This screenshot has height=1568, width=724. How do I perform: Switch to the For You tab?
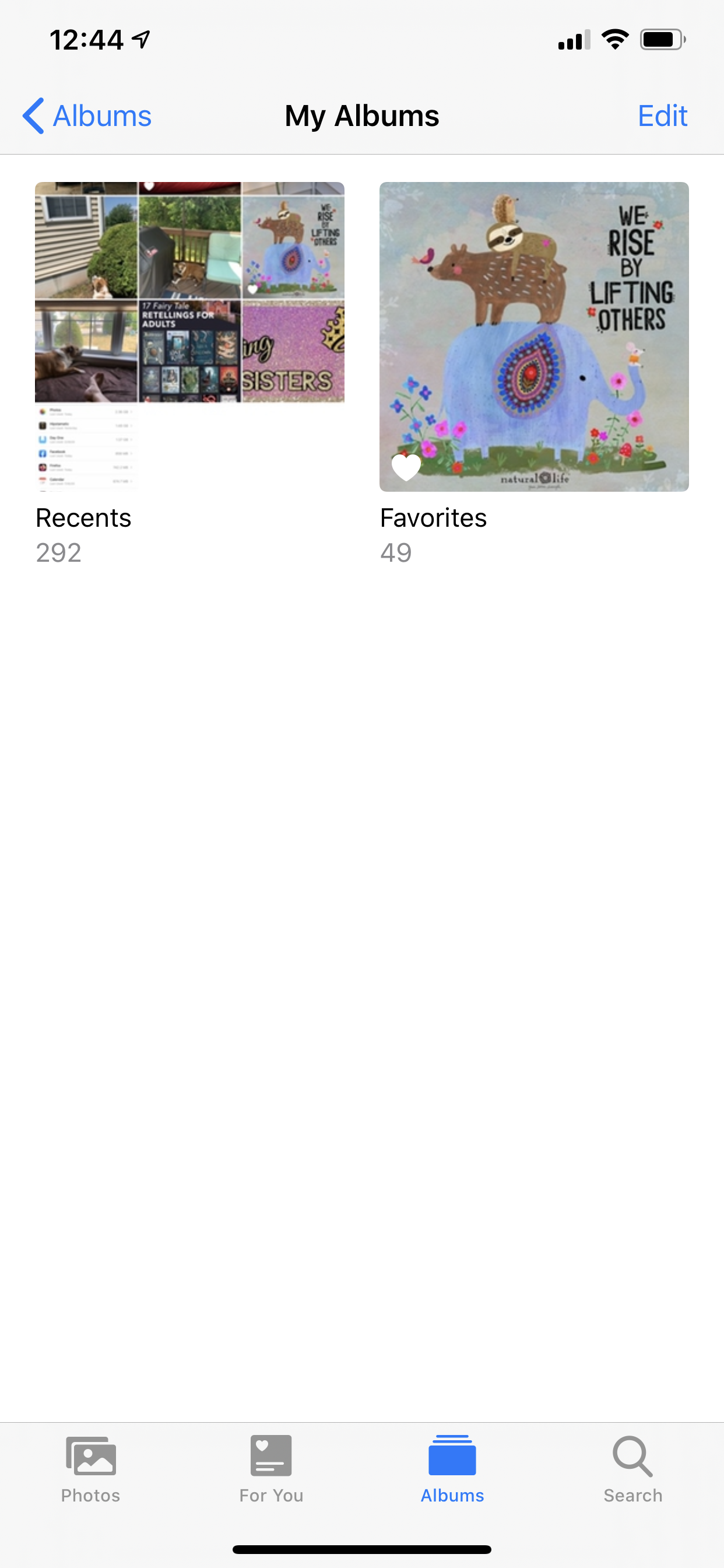(x=271, y=1469)
